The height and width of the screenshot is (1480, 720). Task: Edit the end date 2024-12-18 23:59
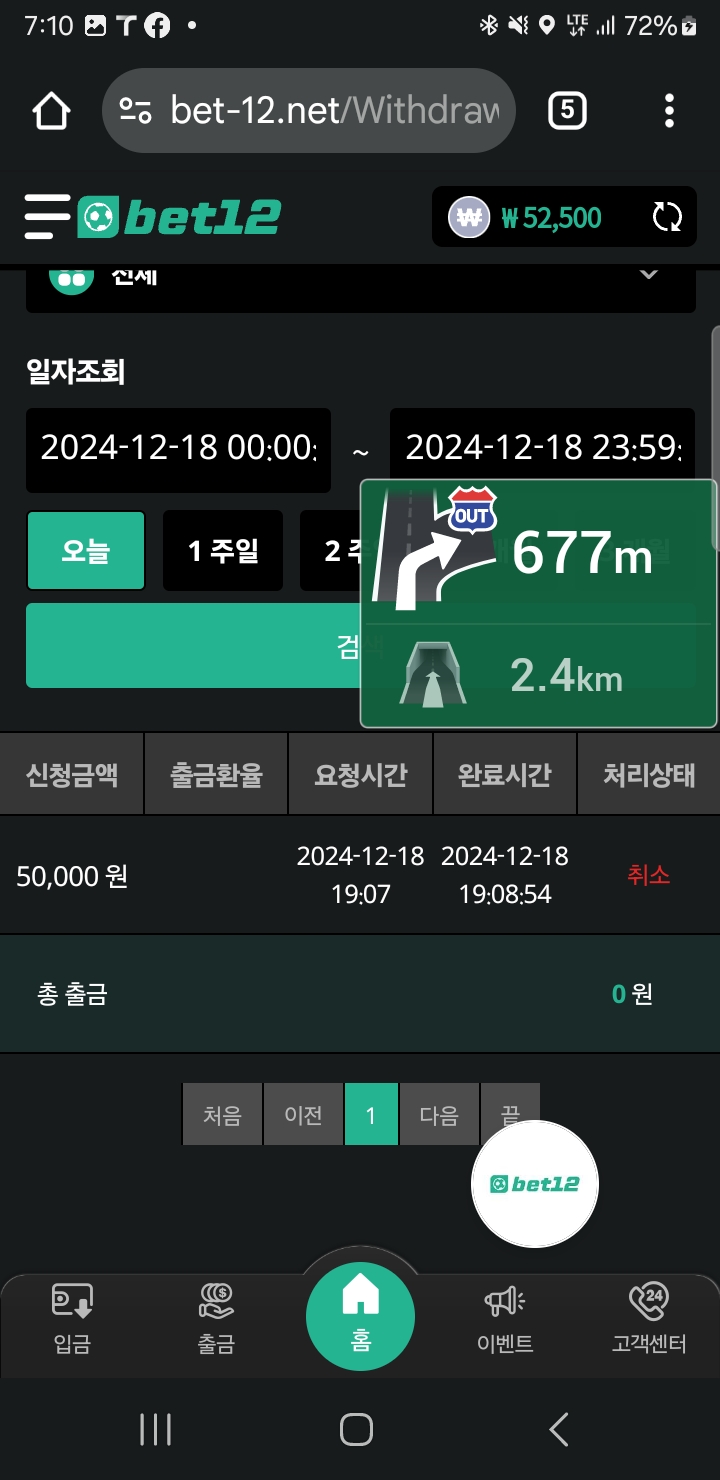[x=542, y=449]
